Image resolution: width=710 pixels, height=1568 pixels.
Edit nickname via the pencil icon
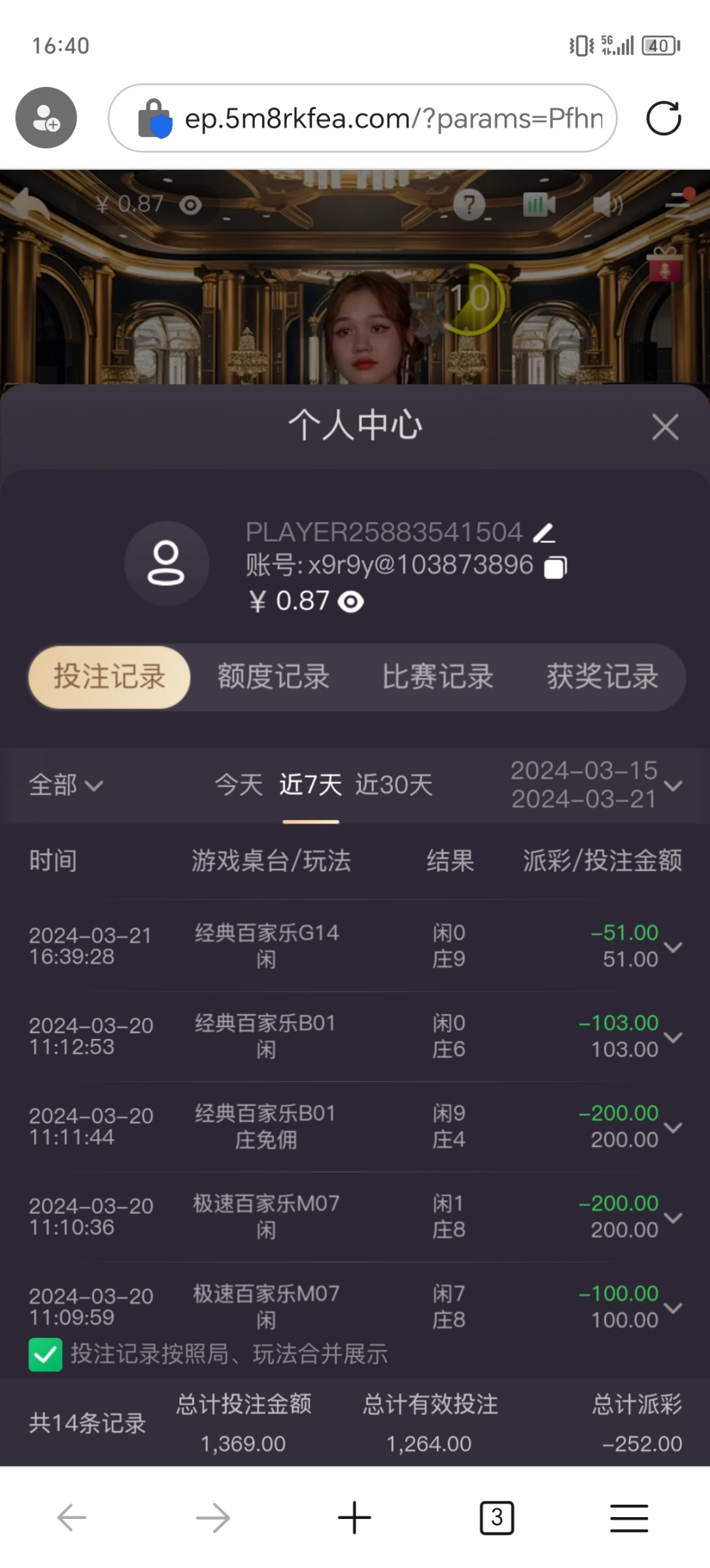pos(544,532)
